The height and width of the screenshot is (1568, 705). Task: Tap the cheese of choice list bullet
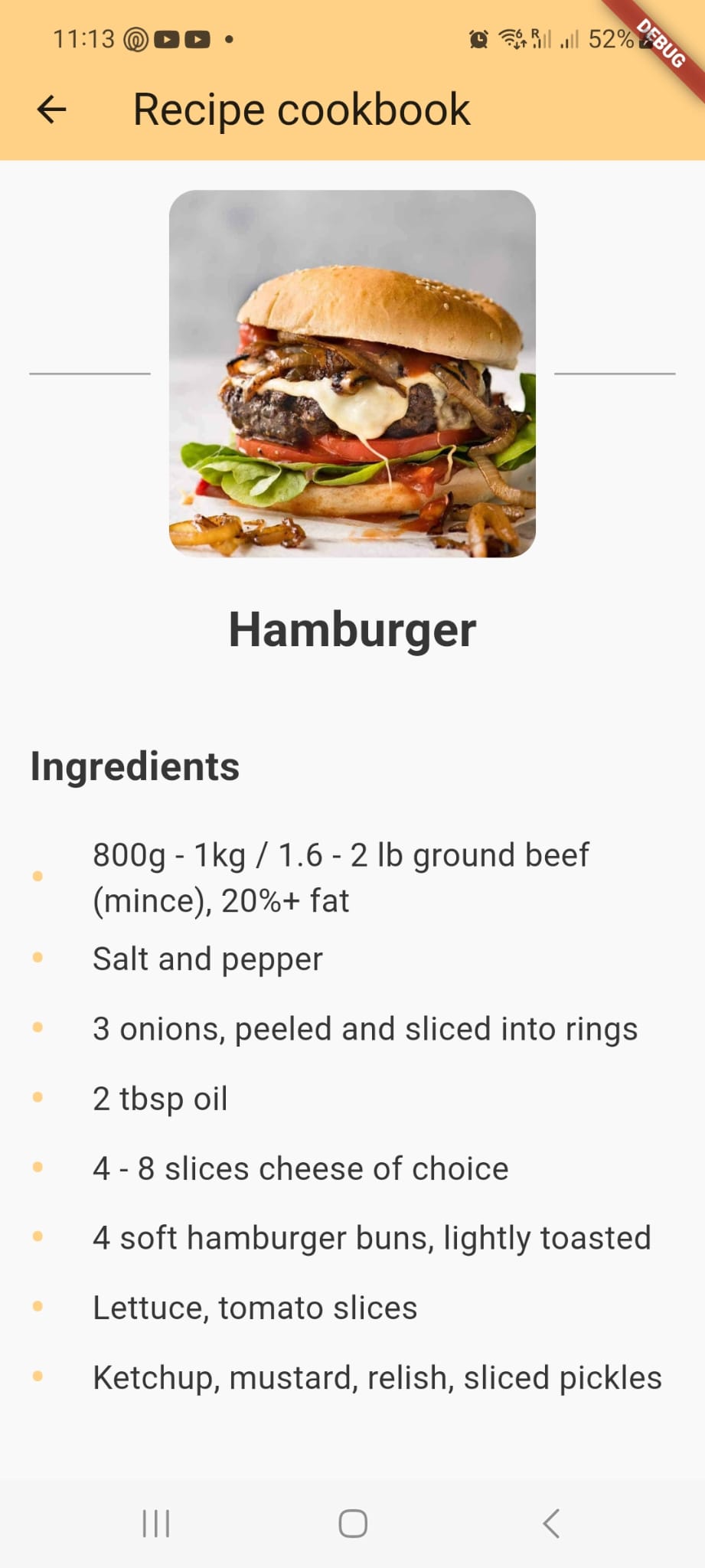pos(38,1167)
